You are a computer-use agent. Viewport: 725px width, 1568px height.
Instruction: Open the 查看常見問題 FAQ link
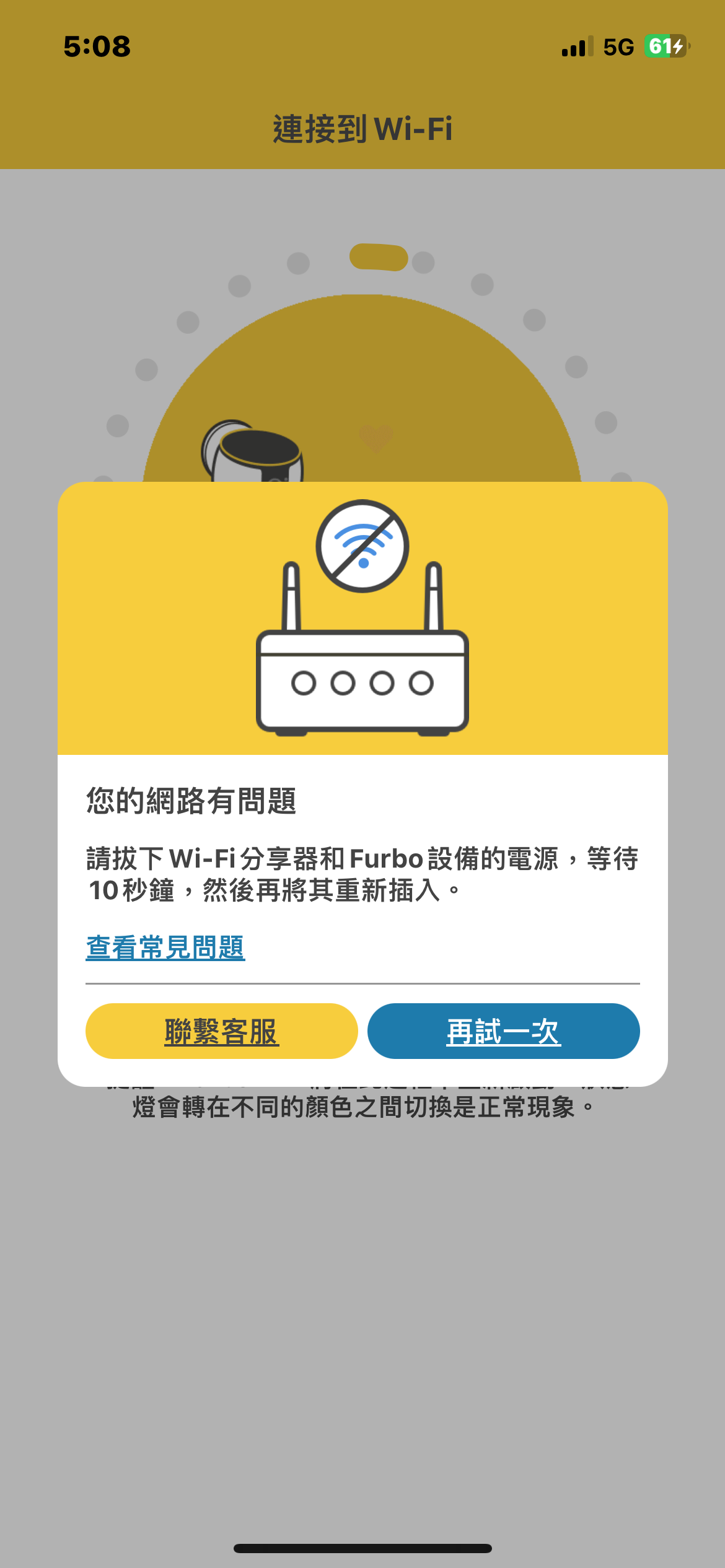pyautogui.click(x=165, y=947)
